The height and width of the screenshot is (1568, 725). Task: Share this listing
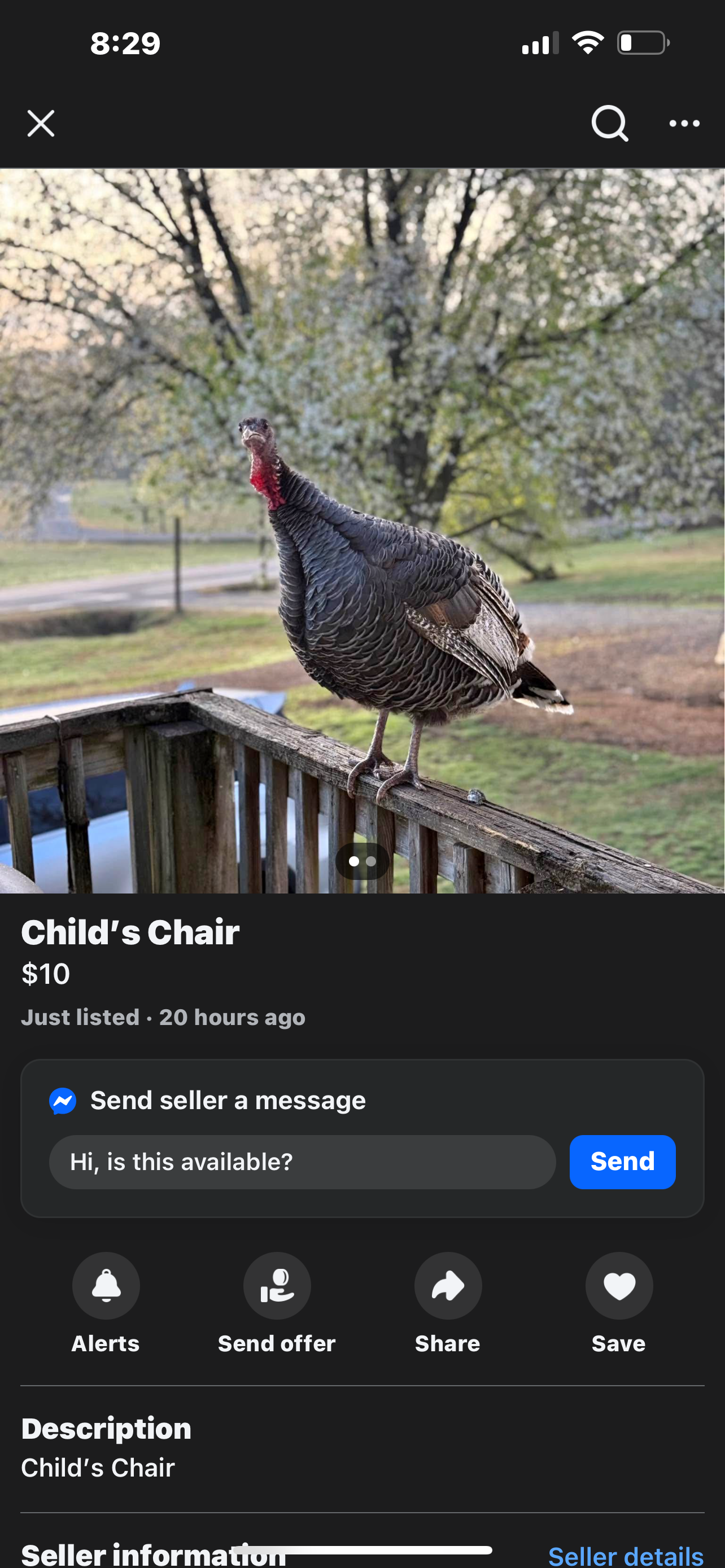tap(448, 1286)
